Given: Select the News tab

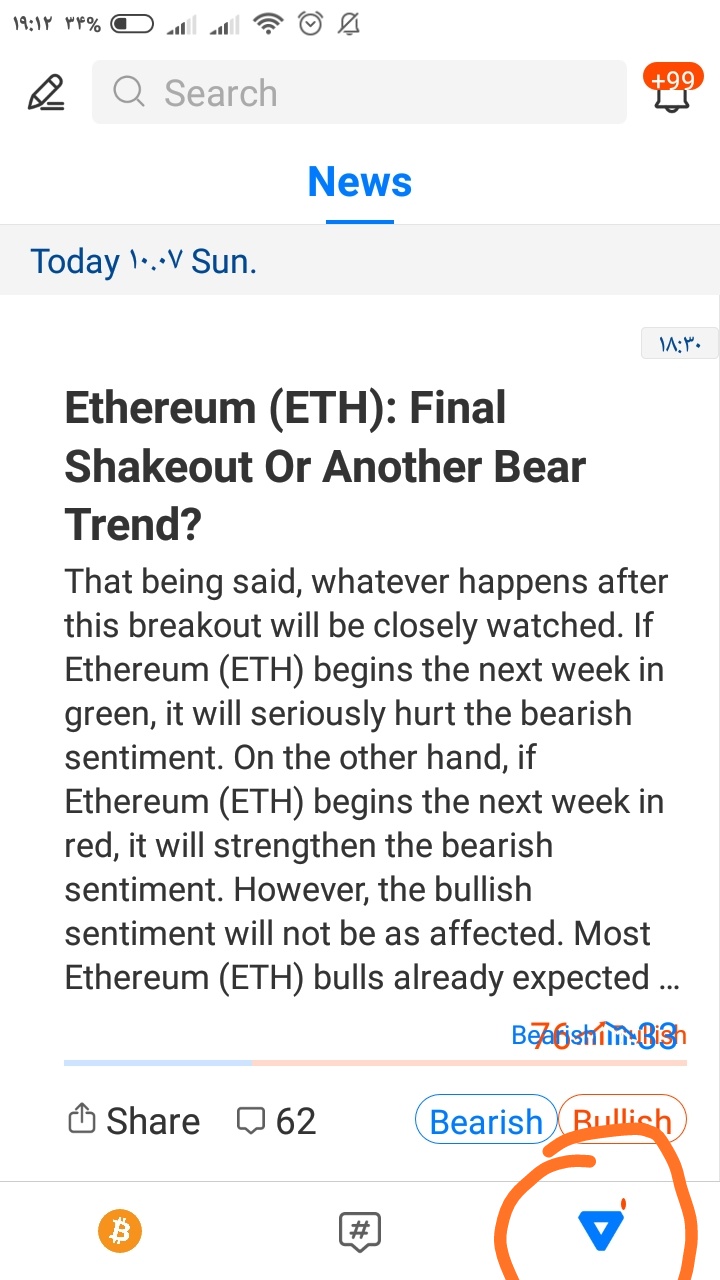Looking at the screenshot, I should 360,182.
